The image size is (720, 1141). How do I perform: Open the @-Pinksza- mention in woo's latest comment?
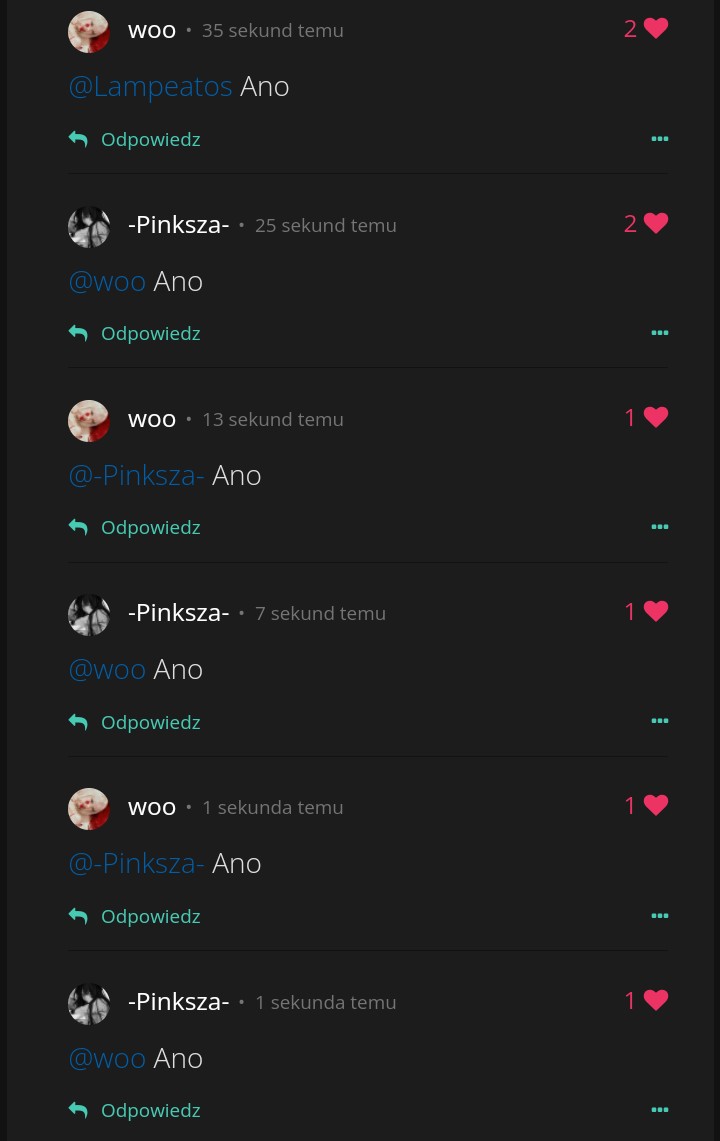136,864
